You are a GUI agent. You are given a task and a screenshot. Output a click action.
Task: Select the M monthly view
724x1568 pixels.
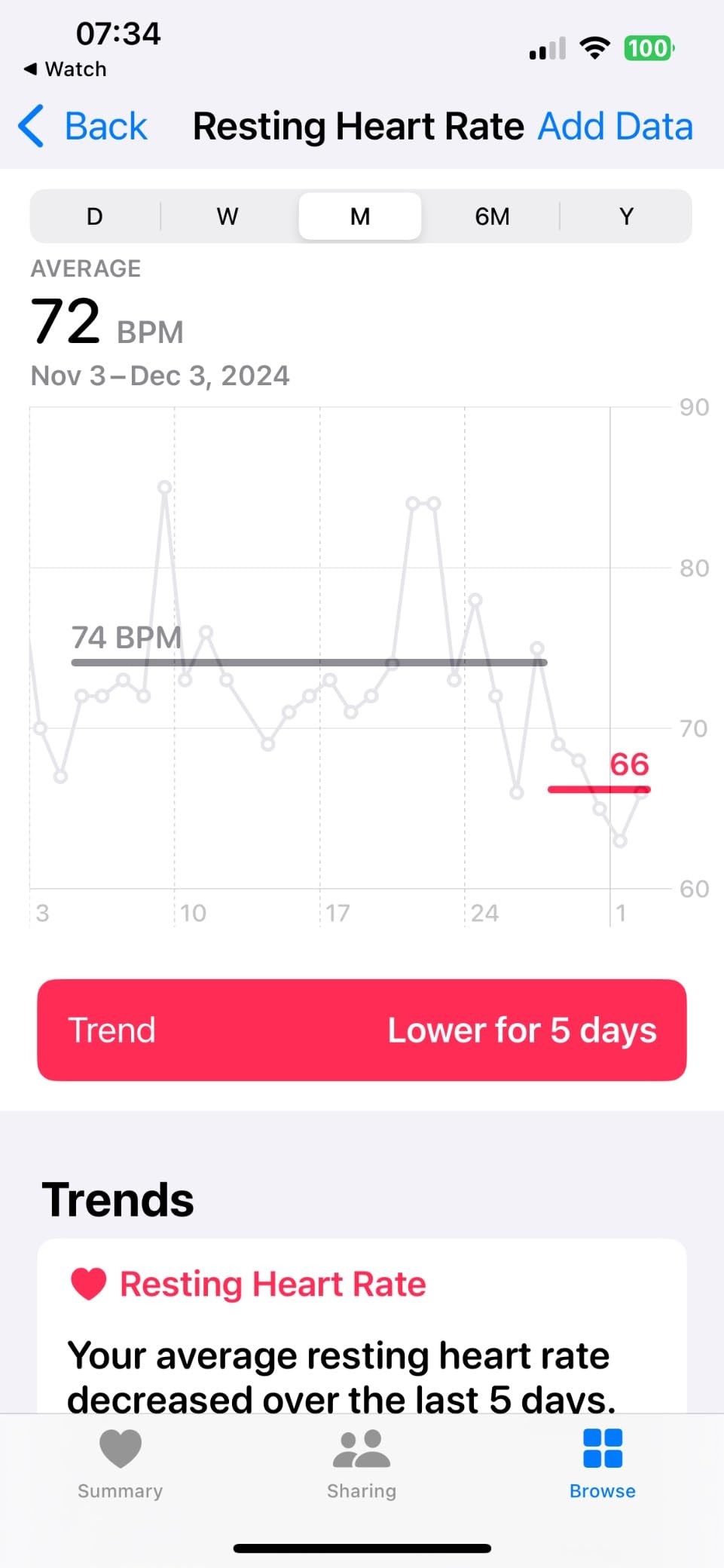click(x=360, y=216)
